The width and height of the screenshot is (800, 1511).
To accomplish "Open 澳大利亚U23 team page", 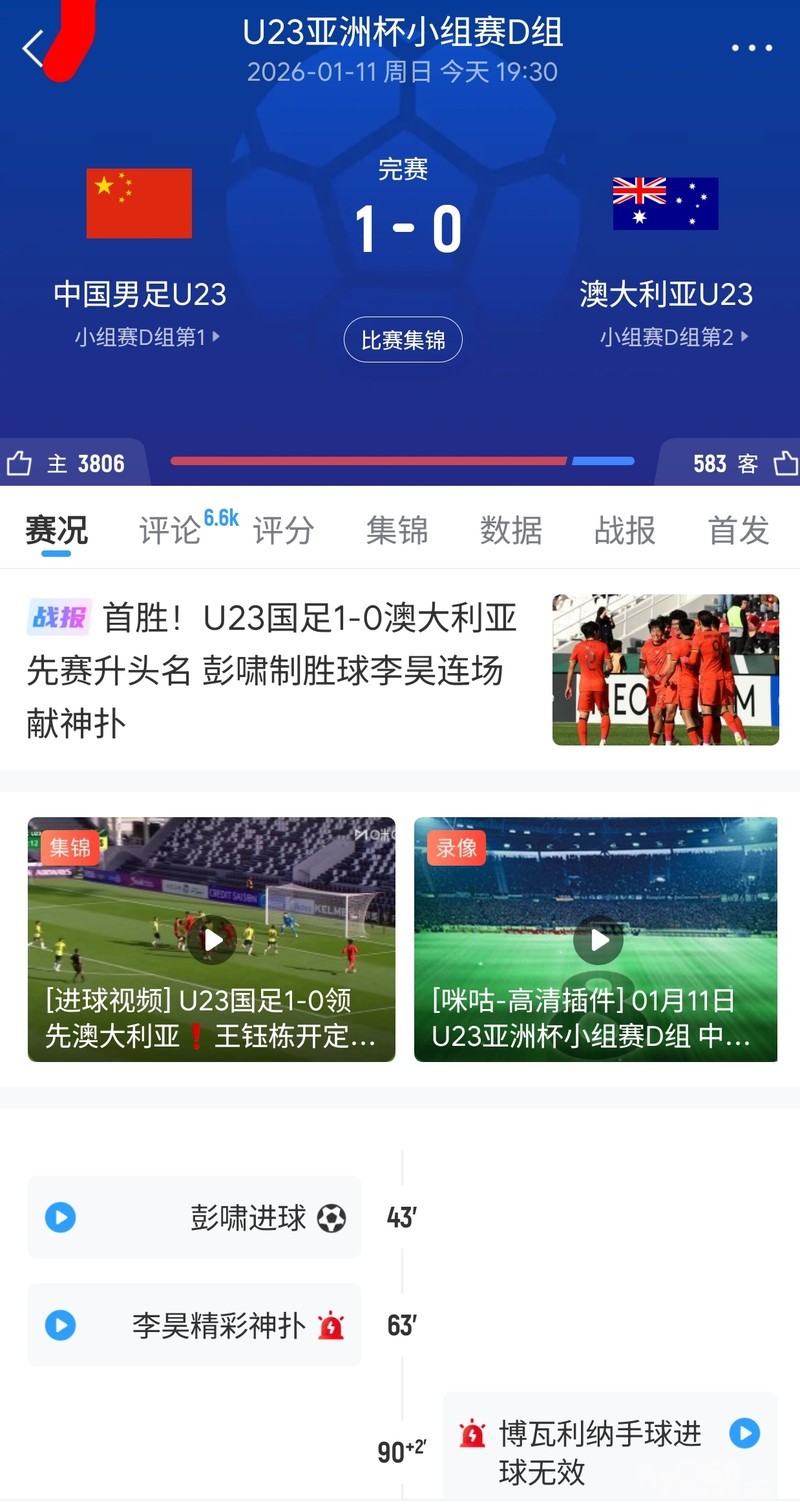I will click(666, 293).
